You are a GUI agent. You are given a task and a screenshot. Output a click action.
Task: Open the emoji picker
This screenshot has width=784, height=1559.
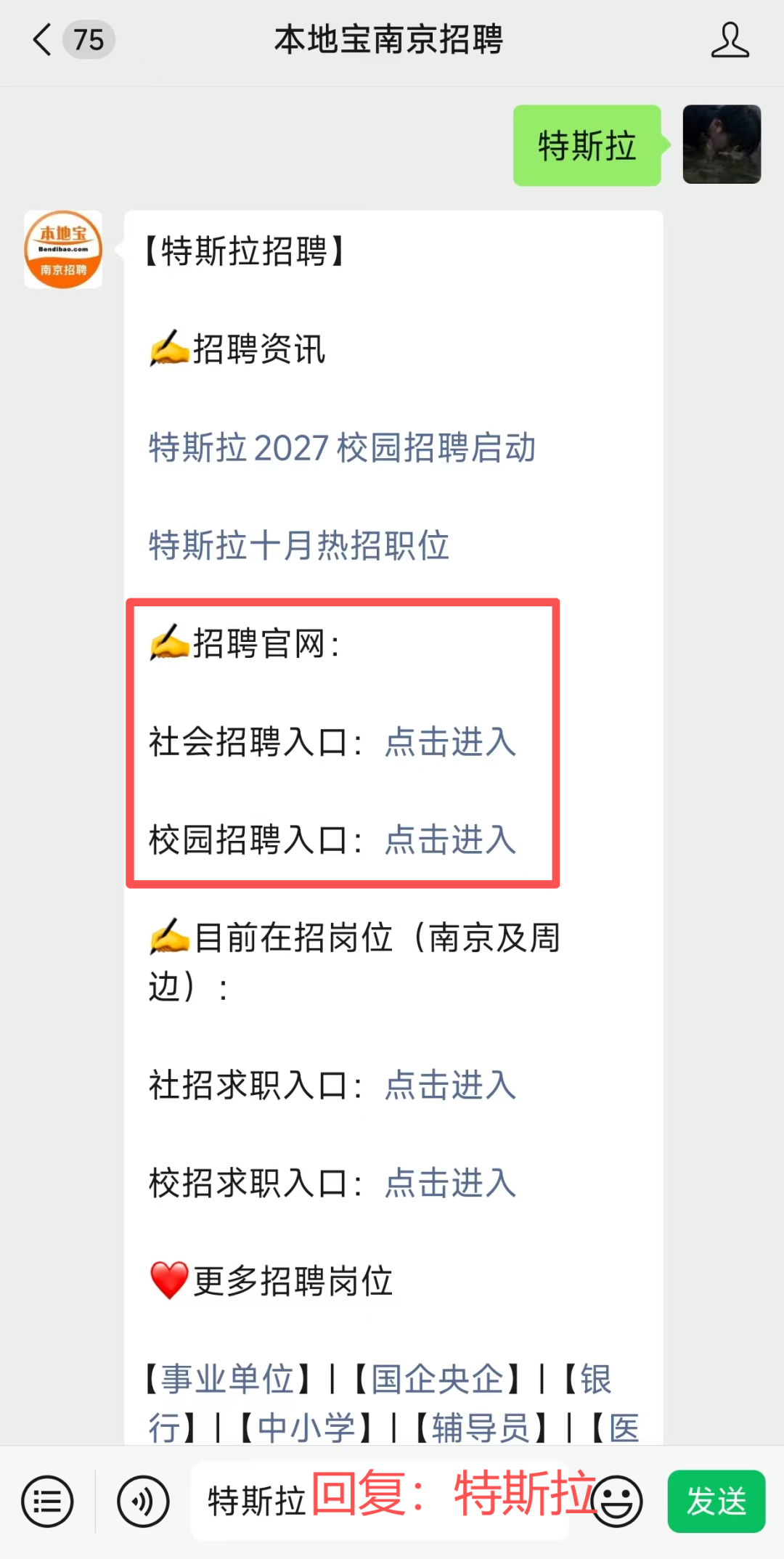coord(617,1501)
